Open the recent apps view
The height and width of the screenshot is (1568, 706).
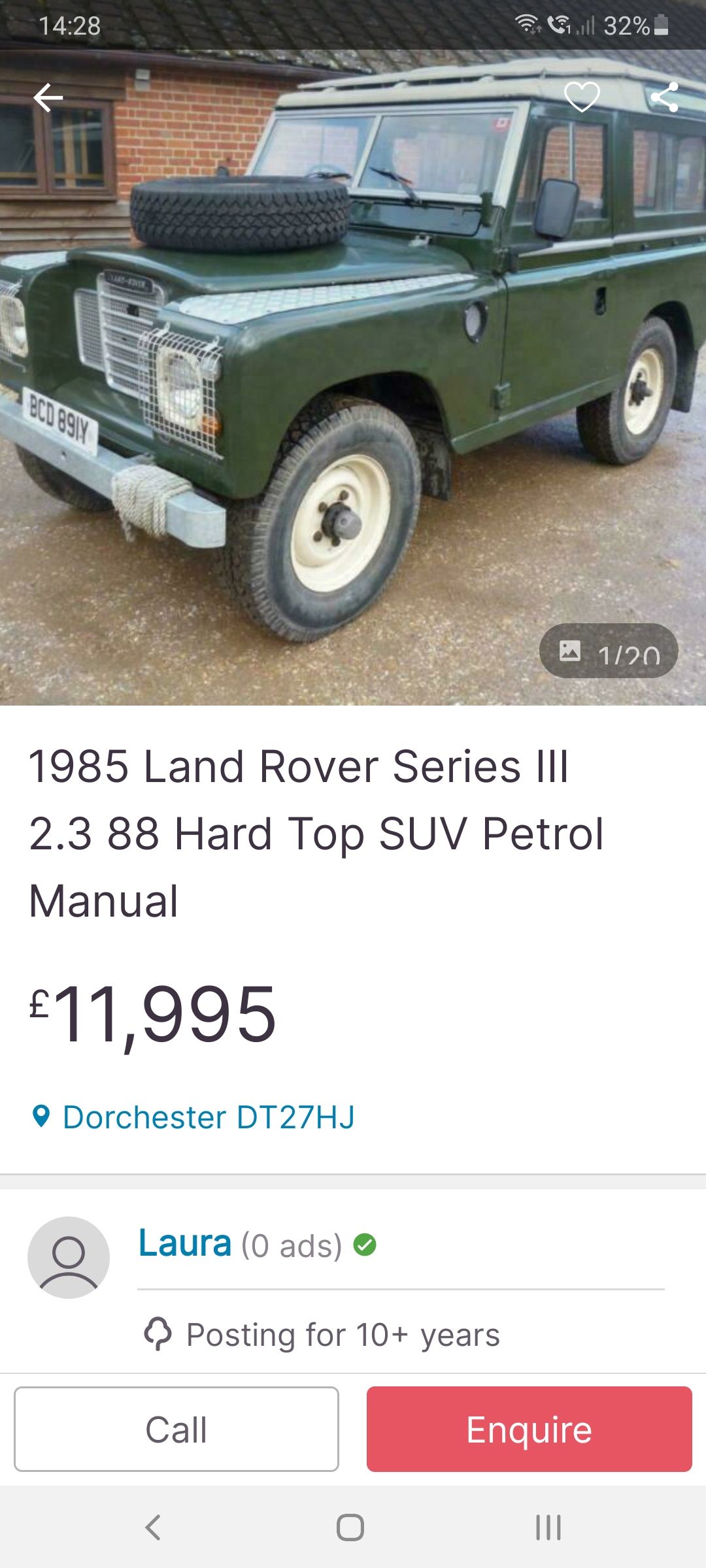coord(548,1527)
